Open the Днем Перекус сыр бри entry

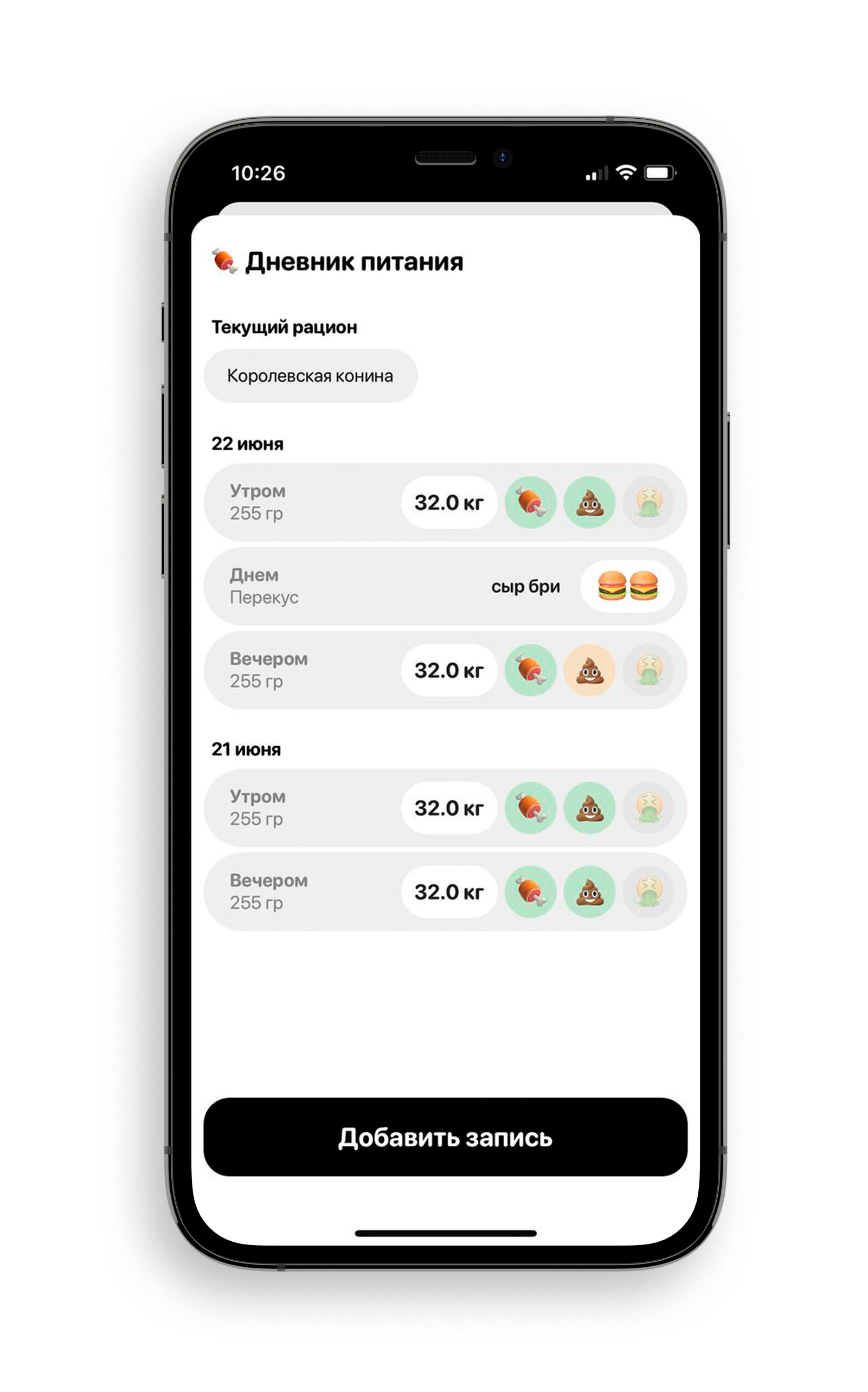(344, 586)
